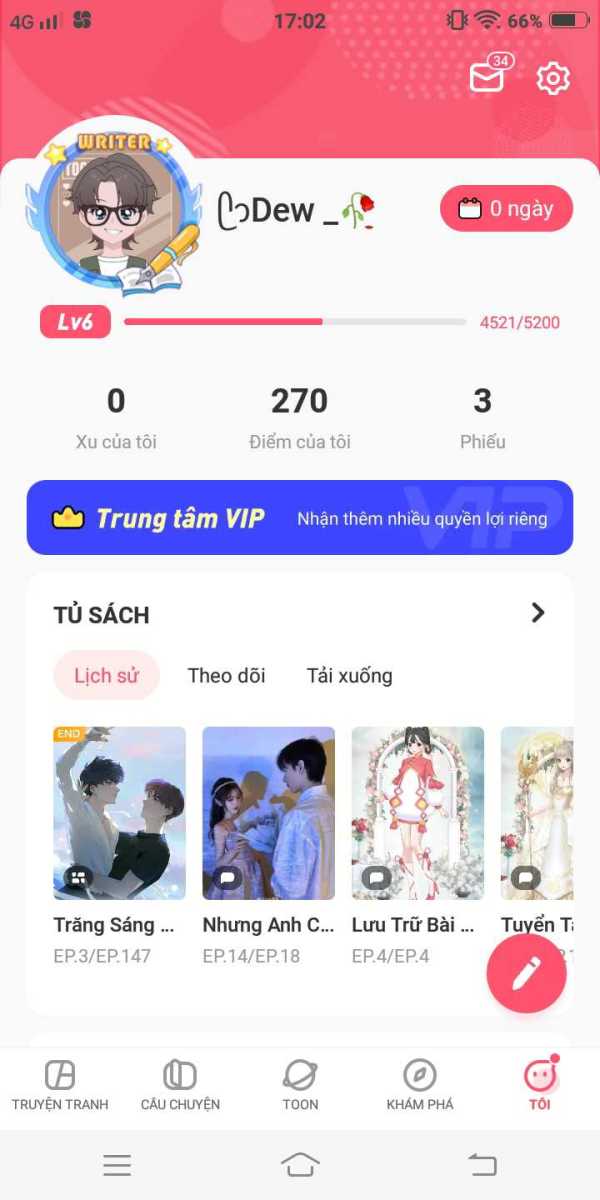Switch to the Theo dõi tab
The width and height of the screenshot is (600, 1200).
point(227,675)
